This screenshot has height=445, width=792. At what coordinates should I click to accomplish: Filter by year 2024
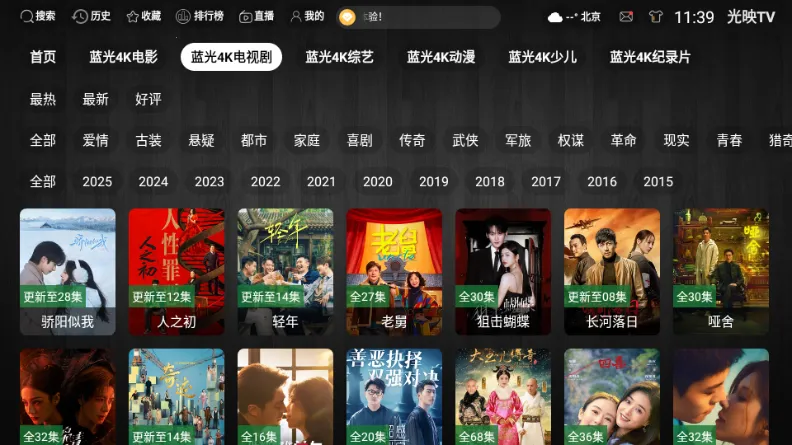pos(153,182)
